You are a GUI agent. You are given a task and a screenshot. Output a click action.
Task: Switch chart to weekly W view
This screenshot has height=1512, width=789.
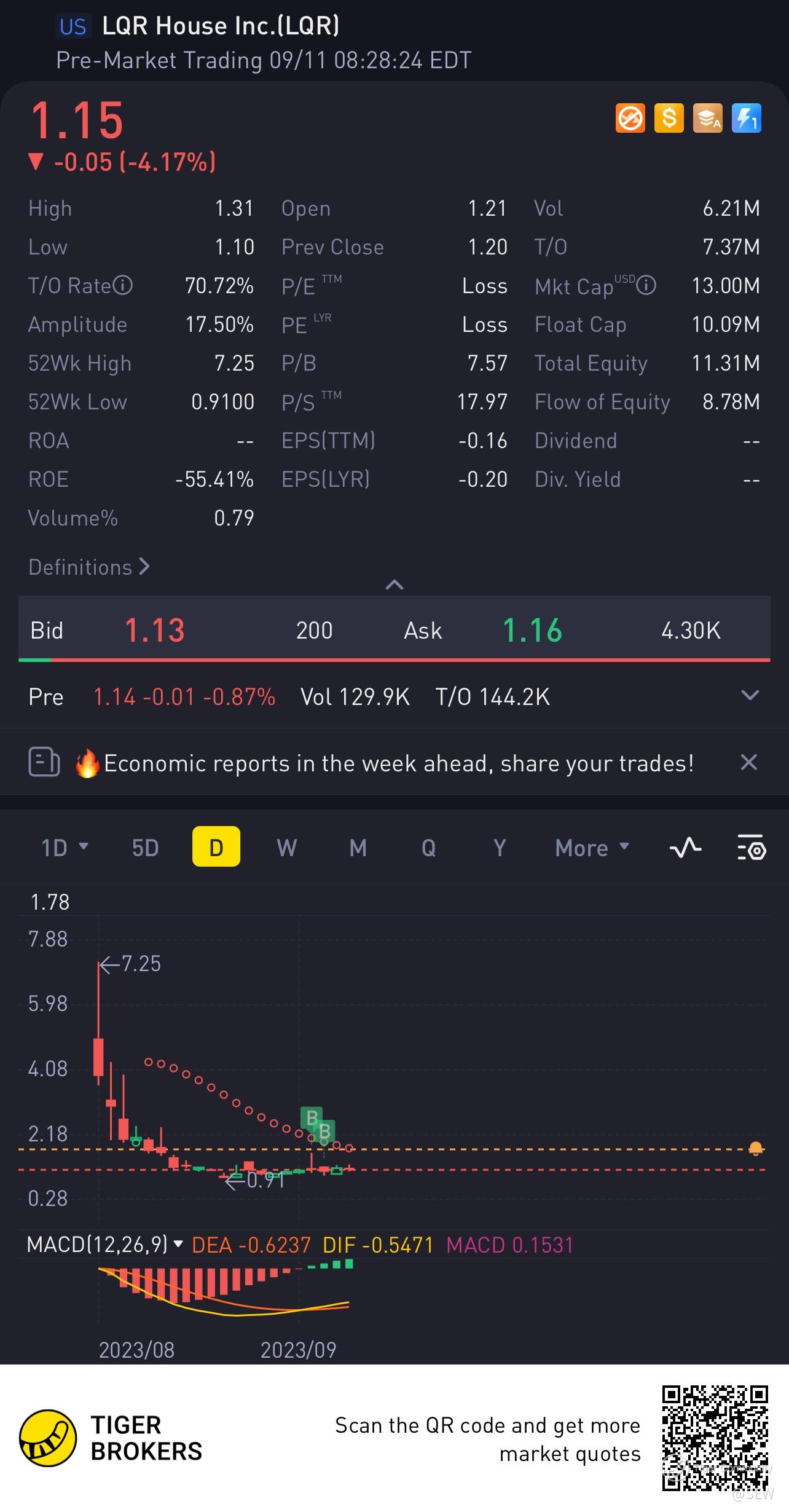(286, 848)
